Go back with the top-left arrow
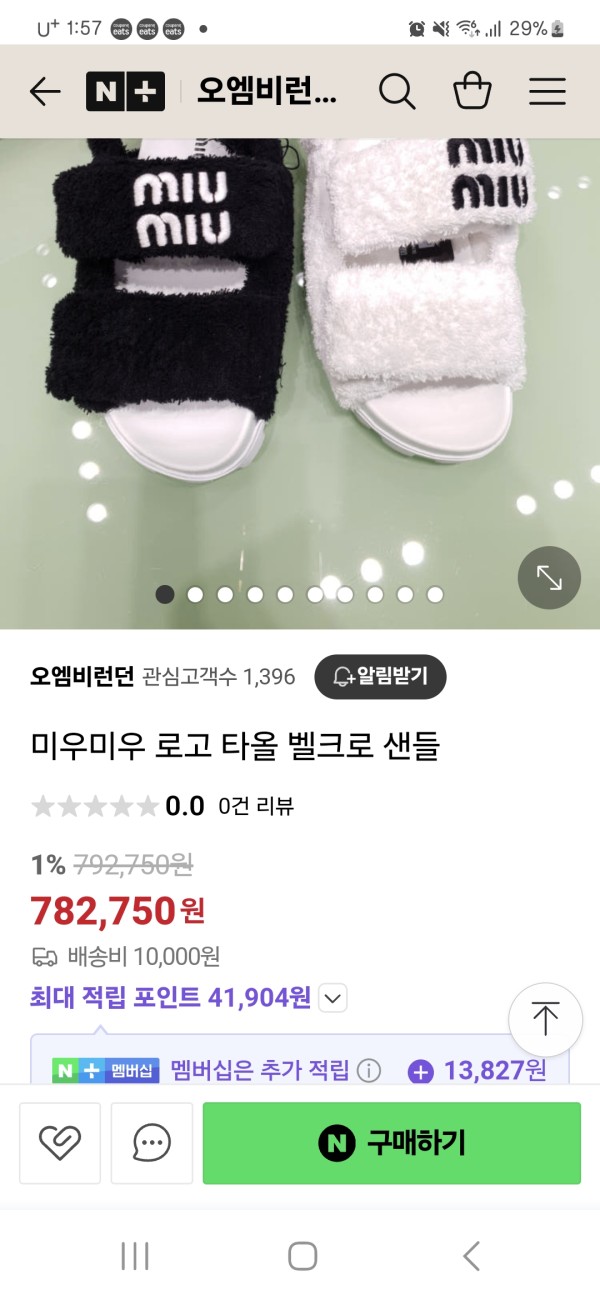Screen dimensions: 600x1300 click(45, 92)
